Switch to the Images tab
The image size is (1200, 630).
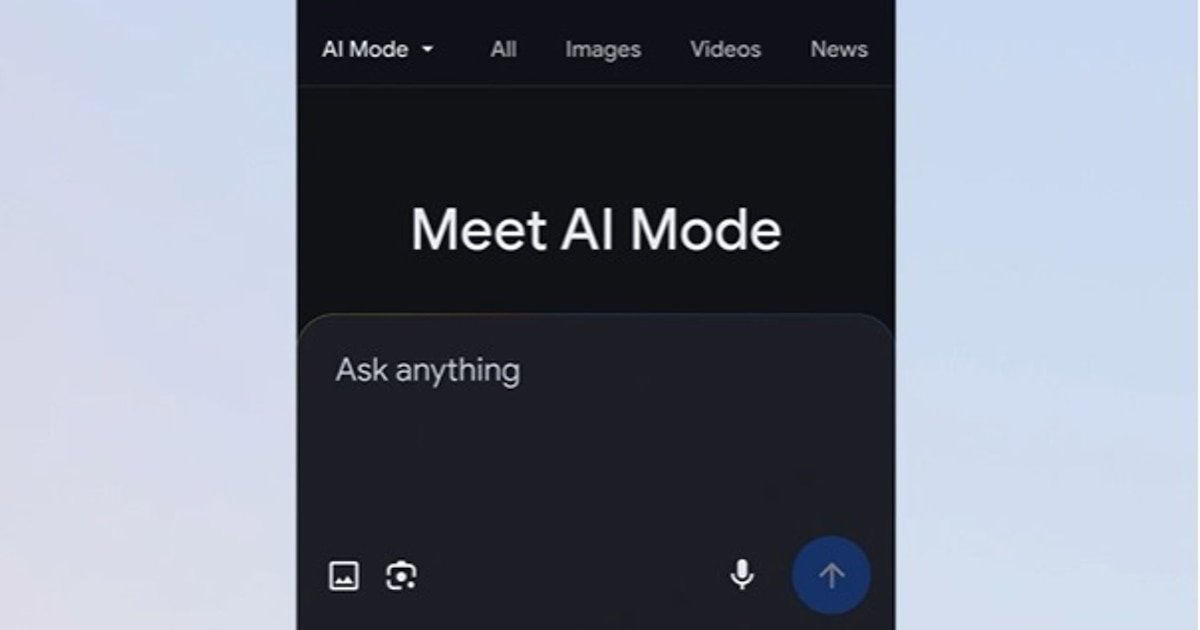pos(602,49)
